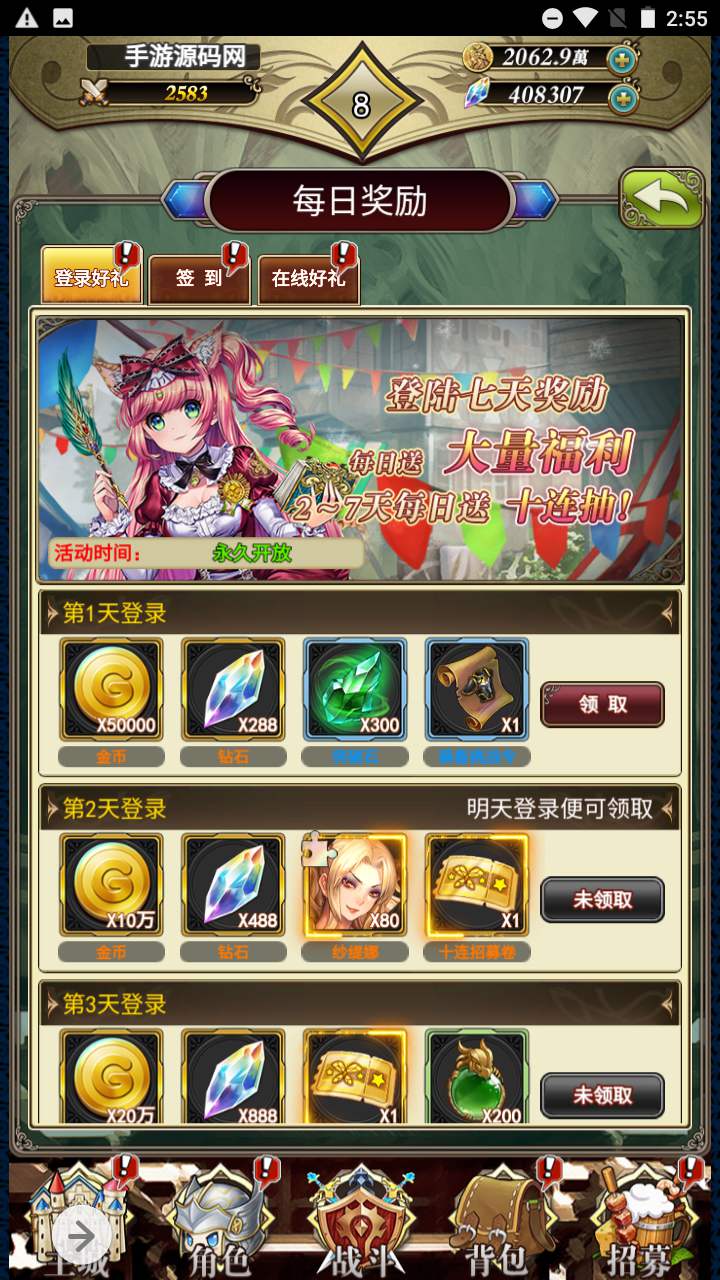Viewport: 720px width, 1280px height.
Task: Tap the green back arrow button
Action: (x=661, y=199)
